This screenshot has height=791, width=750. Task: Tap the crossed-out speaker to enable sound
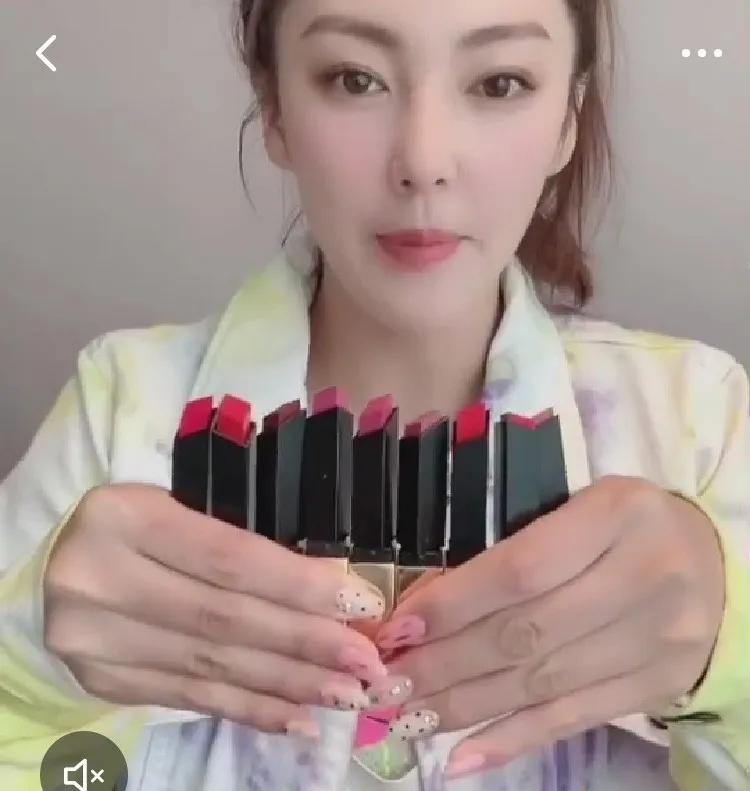84,773
